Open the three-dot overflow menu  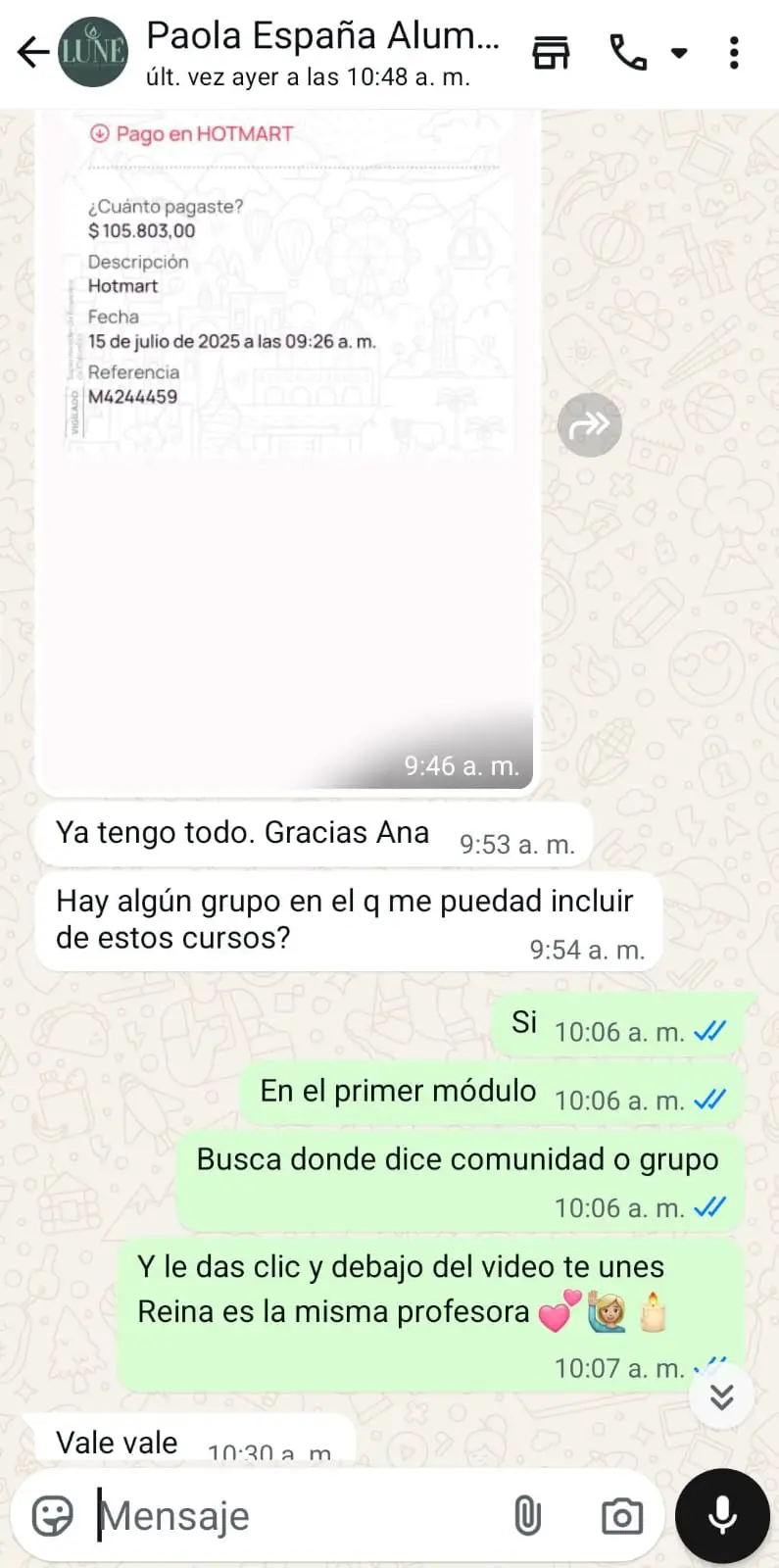(734, 52)
